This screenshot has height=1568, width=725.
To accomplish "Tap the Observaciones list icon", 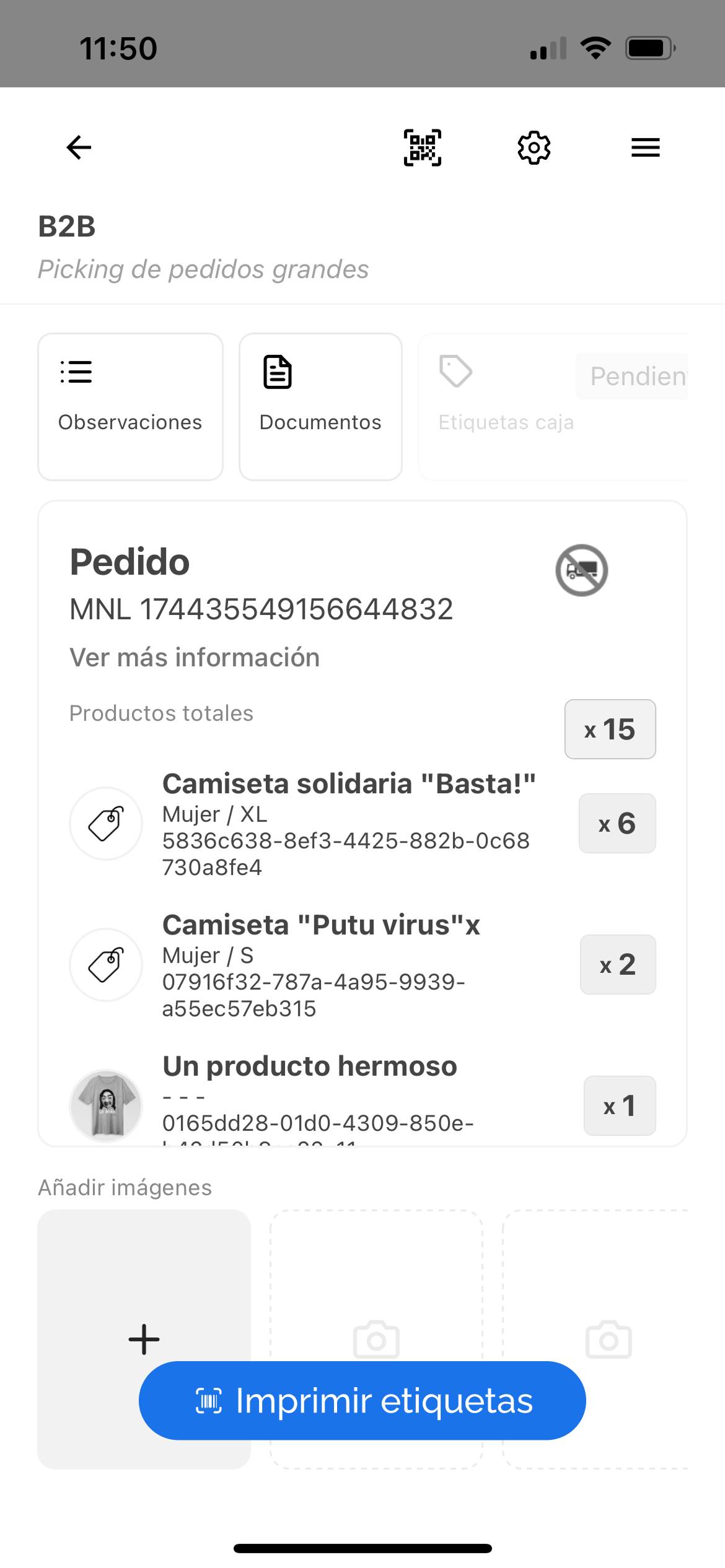I will [76, 373].
